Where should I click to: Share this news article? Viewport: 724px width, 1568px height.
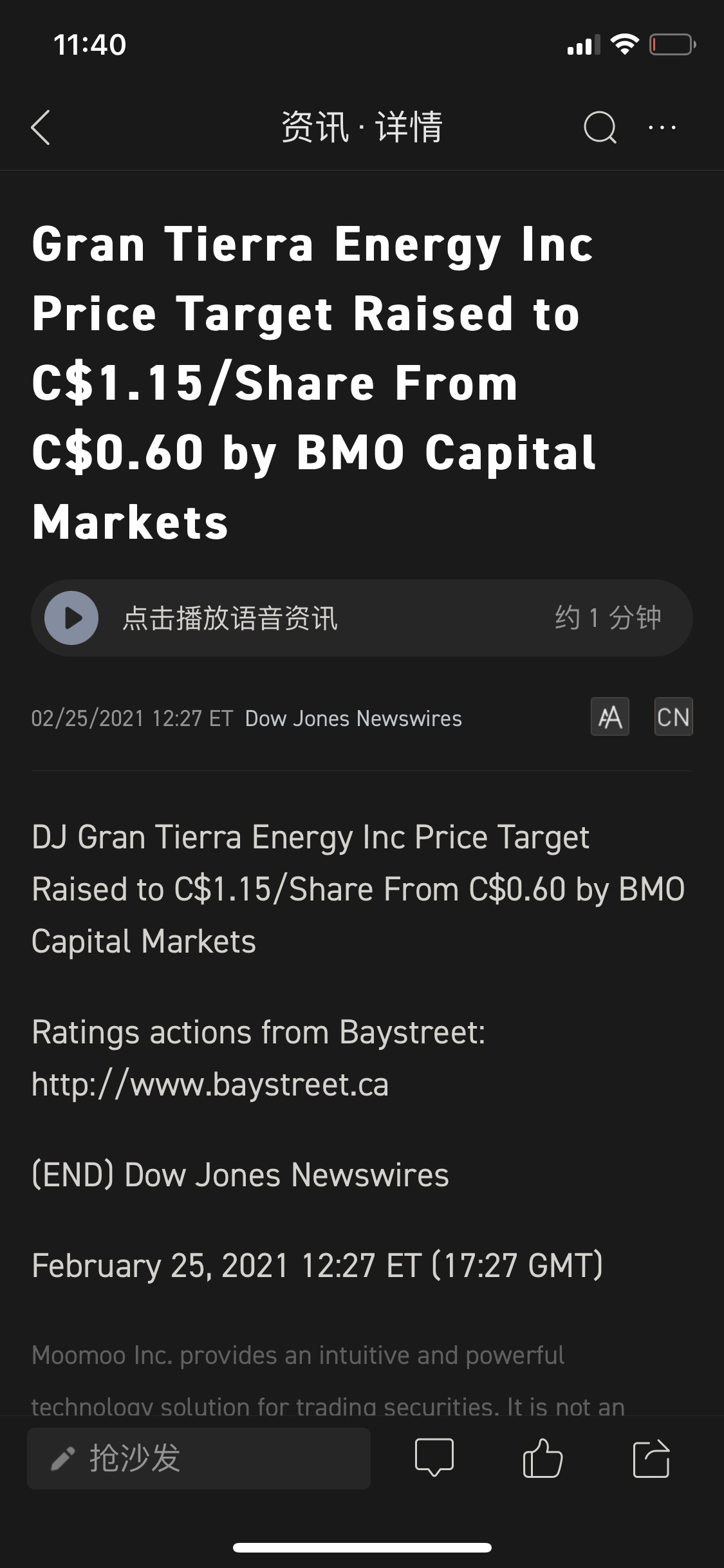click(651, 1458)
